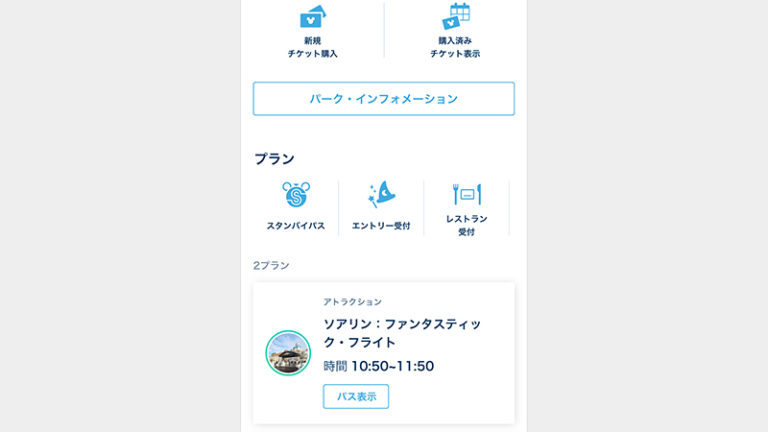
Task: Choose レストラン受付
Action: [x=466, y=208]
